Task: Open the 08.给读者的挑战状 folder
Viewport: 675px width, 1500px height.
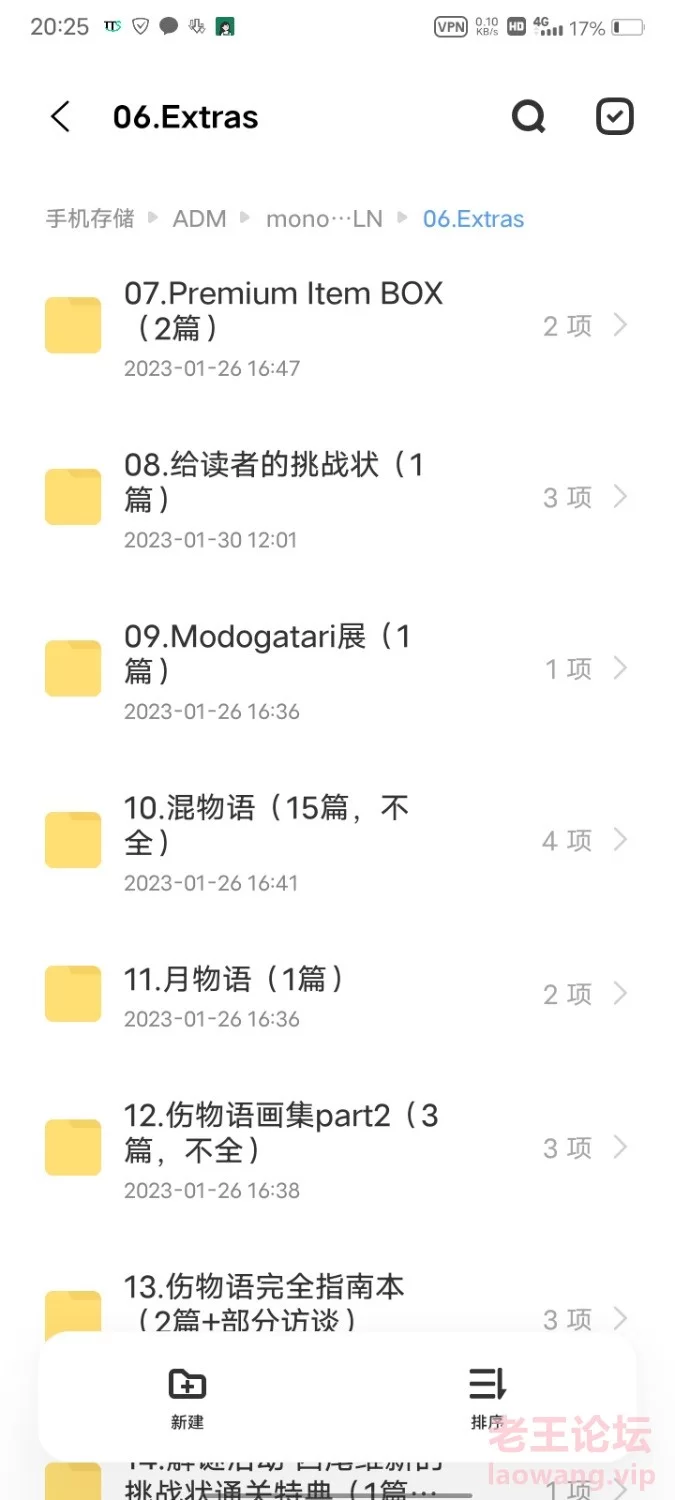Action: 337,497
